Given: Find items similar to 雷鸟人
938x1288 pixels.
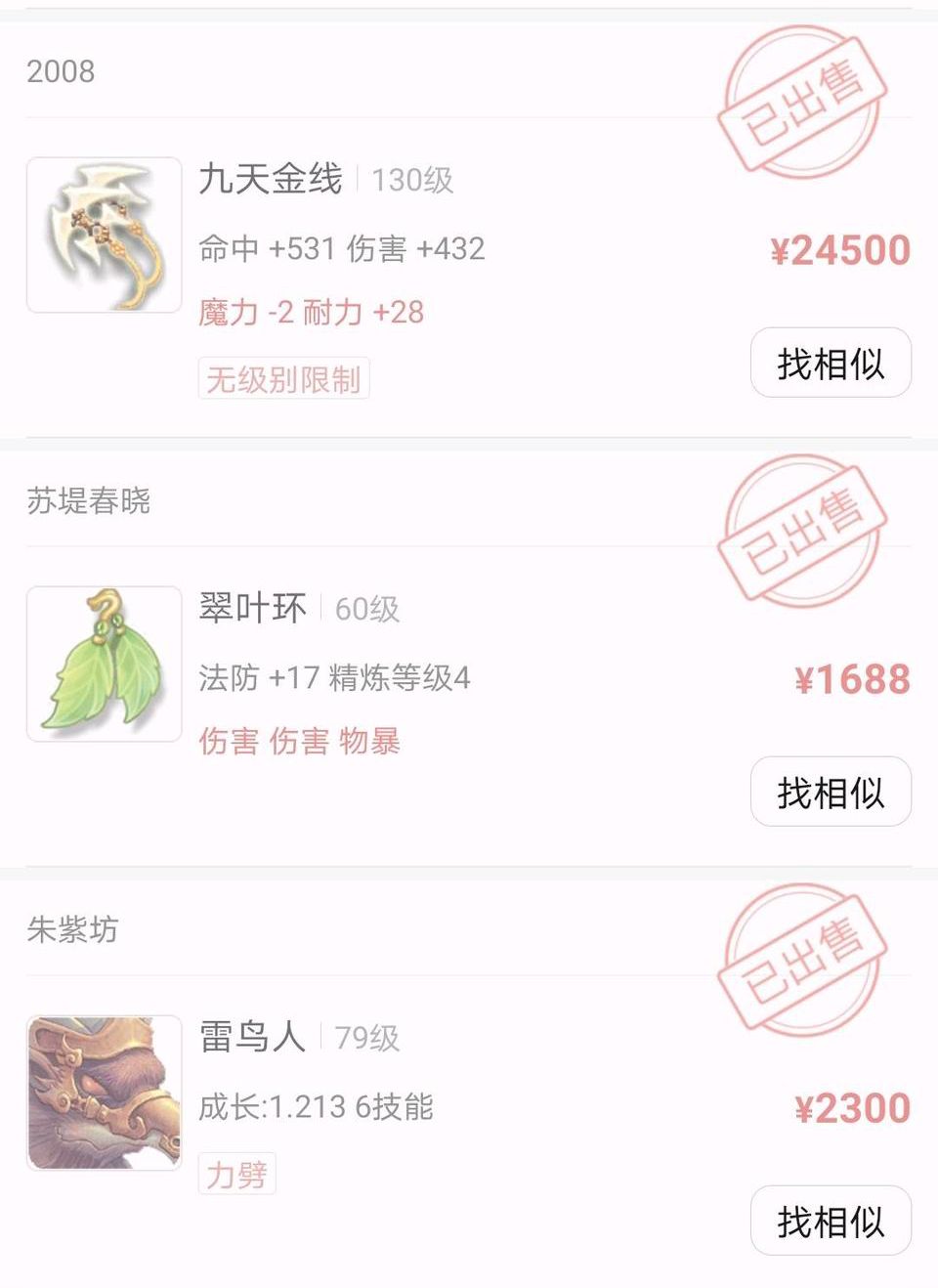Looking at the screenshot, I should point(831,1221).
